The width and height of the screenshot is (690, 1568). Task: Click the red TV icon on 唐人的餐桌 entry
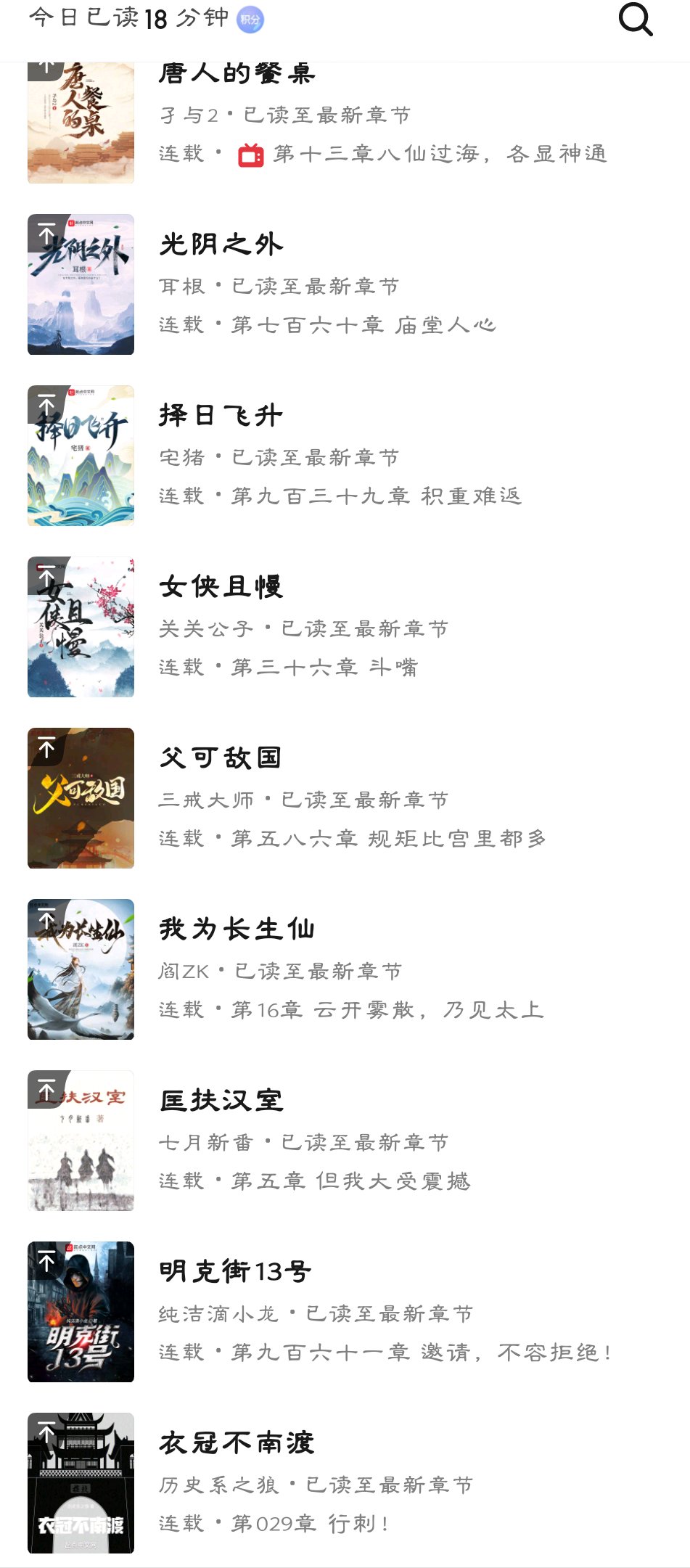tap(250, 154)
